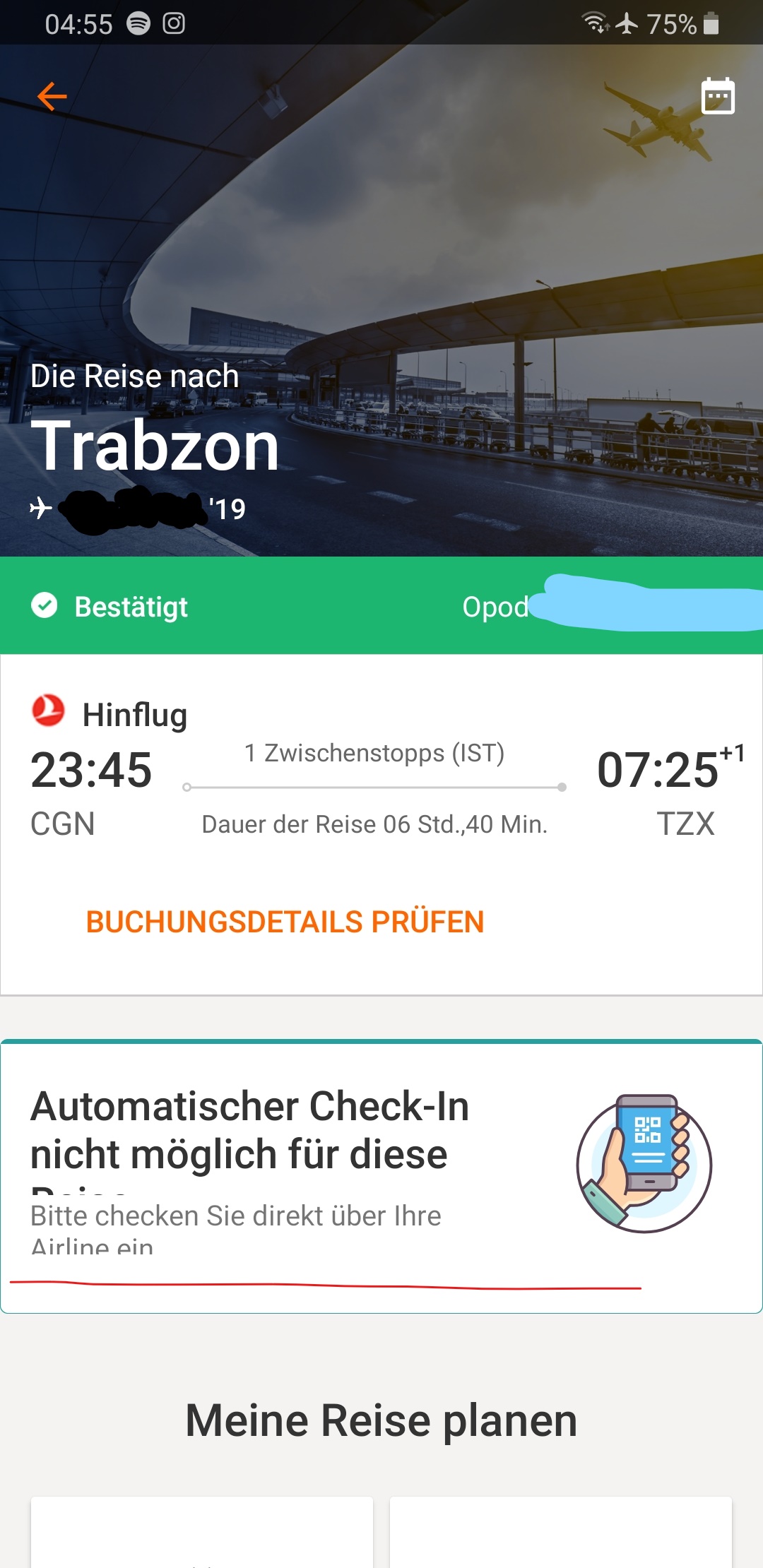The image size is (763, 1568).
Task: Open the Hinflug CGN to TZX card
Action: [x=381, y=784]
